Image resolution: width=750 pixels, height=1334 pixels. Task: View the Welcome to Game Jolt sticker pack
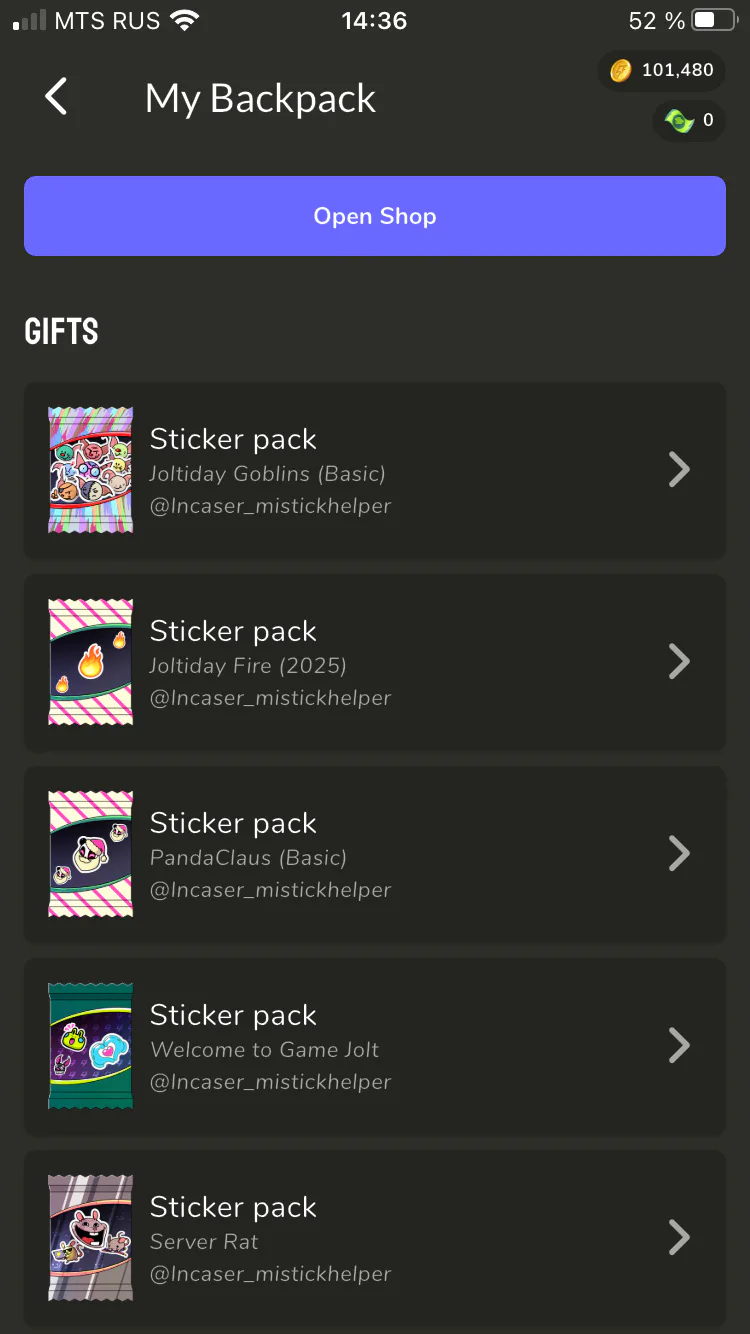(375, 1046)
